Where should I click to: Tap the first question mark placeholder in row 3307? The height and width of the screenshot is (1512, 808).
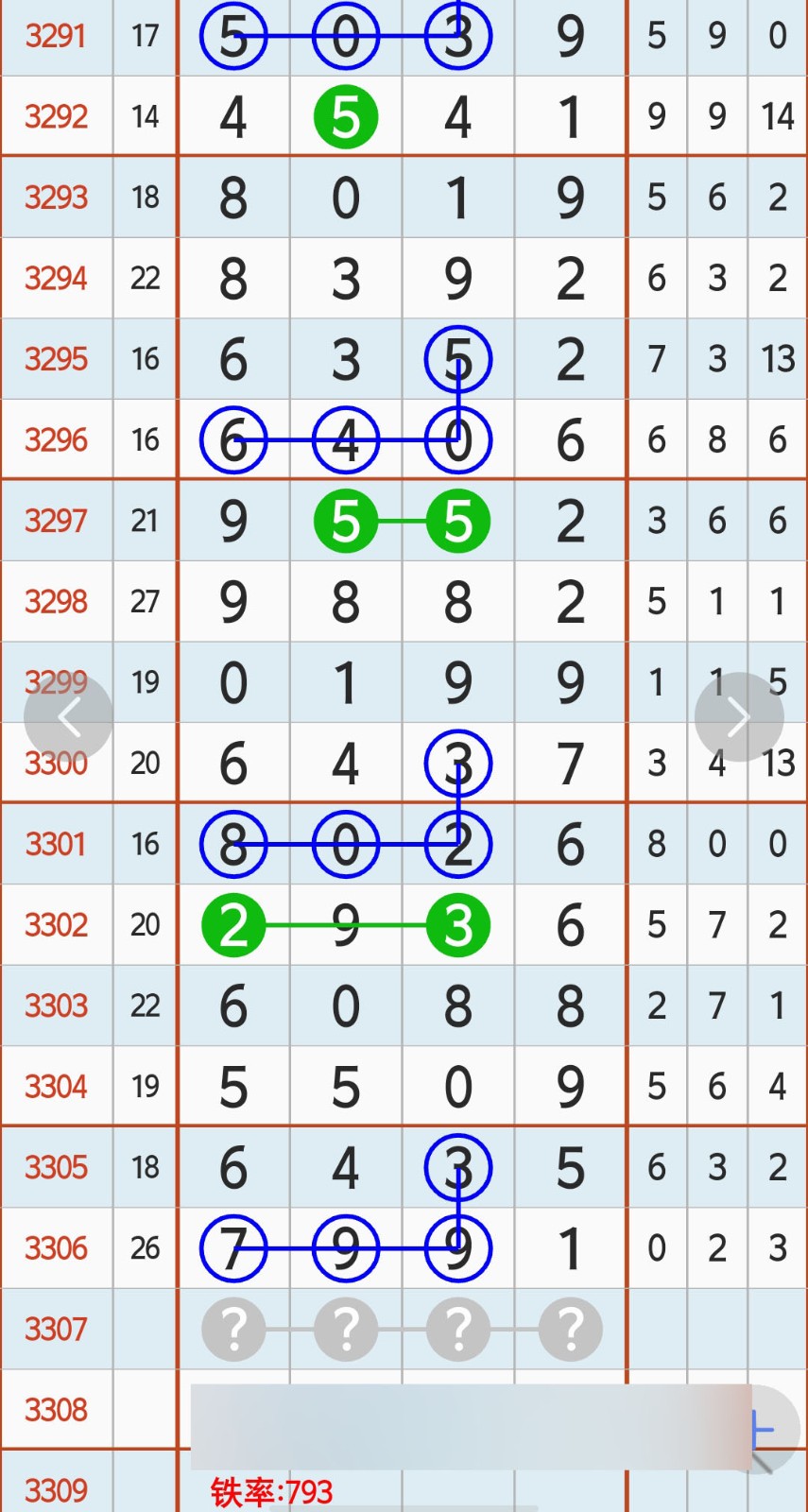click(233, 1329)
